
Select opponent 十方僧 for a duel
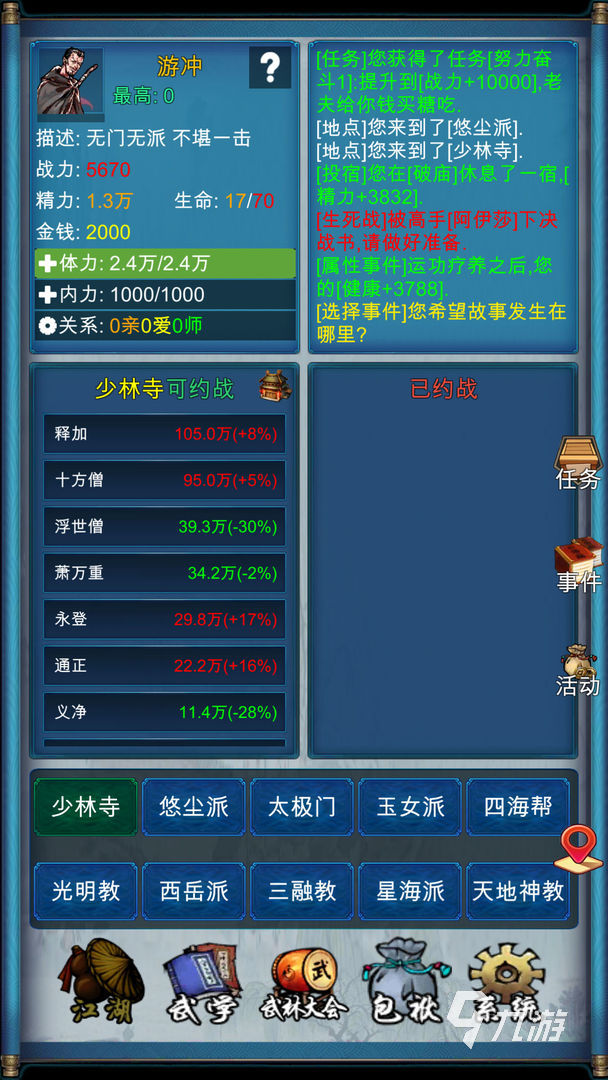click(x=164, y=480)
